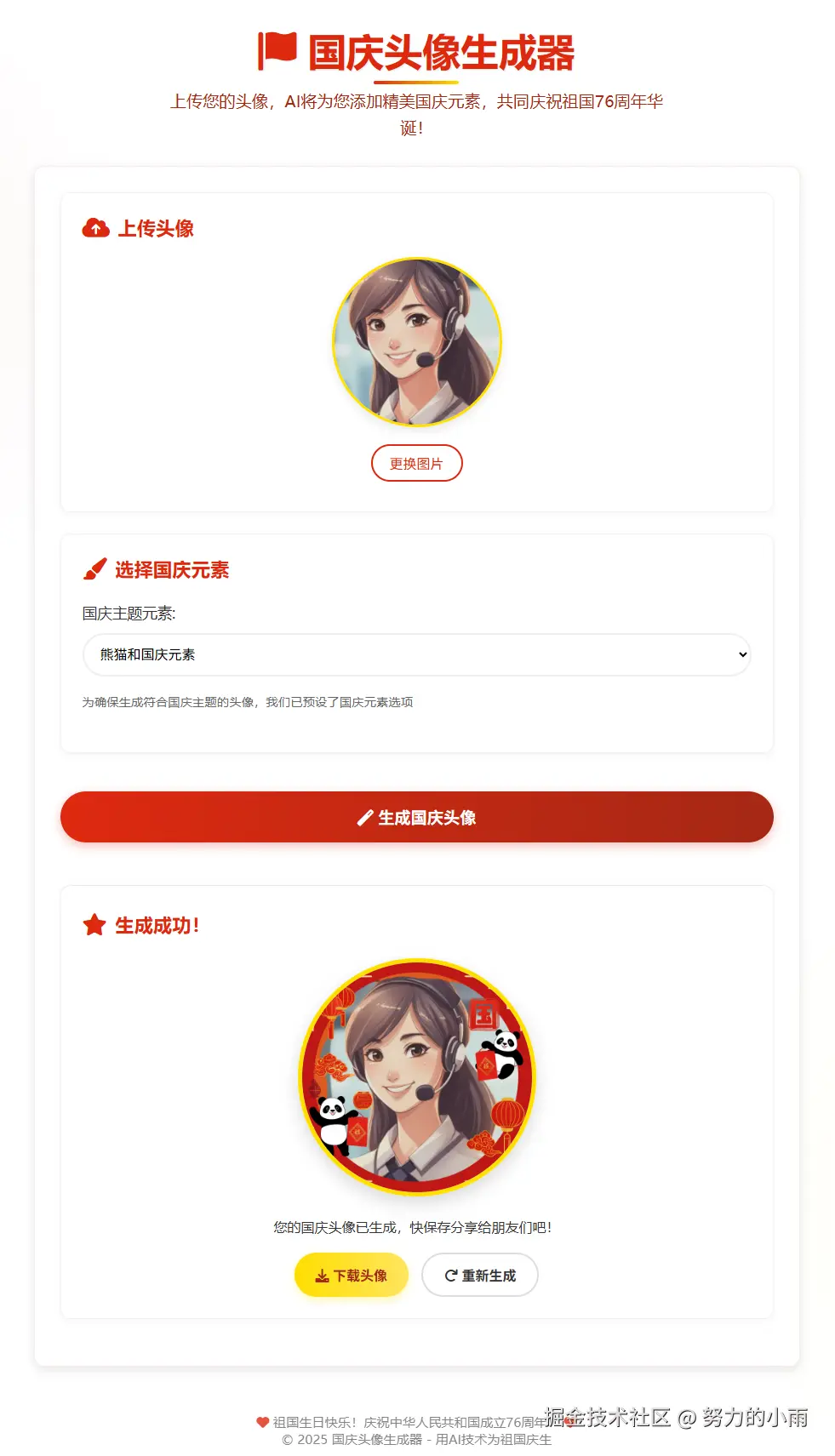Tap the 生成国庆头像 button
The image size is (835, 1456).
[416, 817]
